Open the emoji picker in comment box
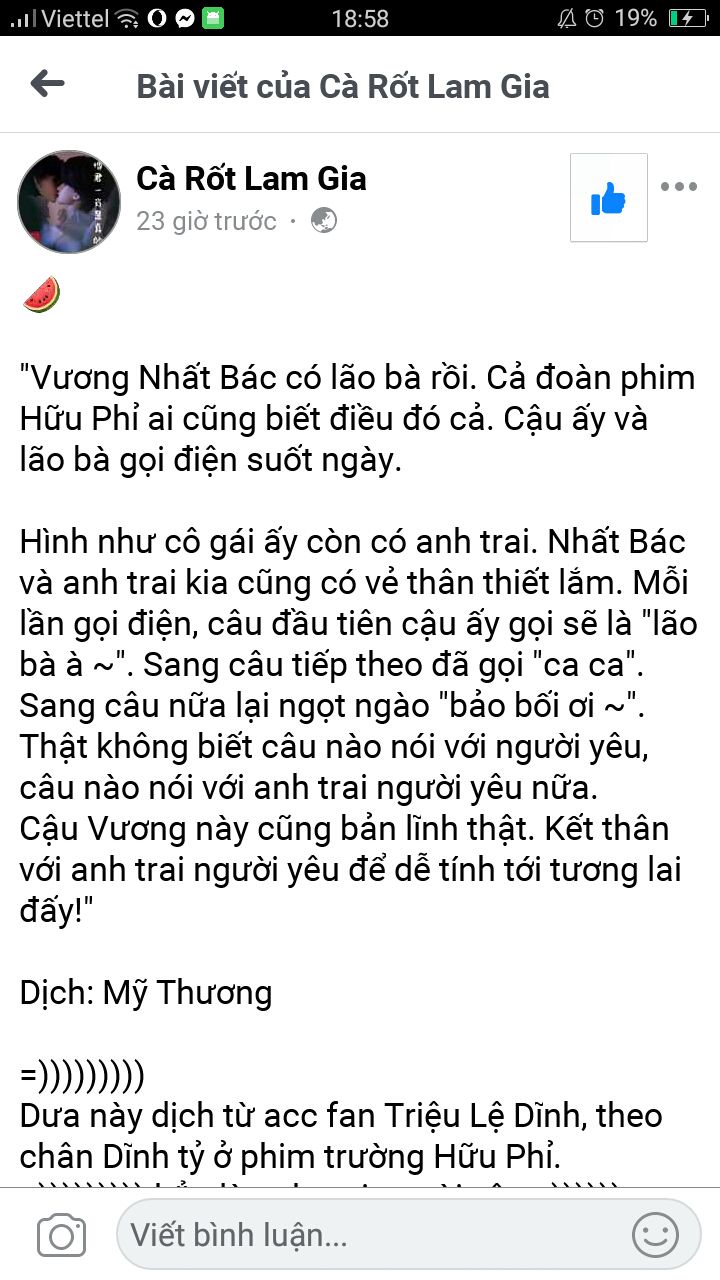The image size is (720, 1280). (655, 1235)
